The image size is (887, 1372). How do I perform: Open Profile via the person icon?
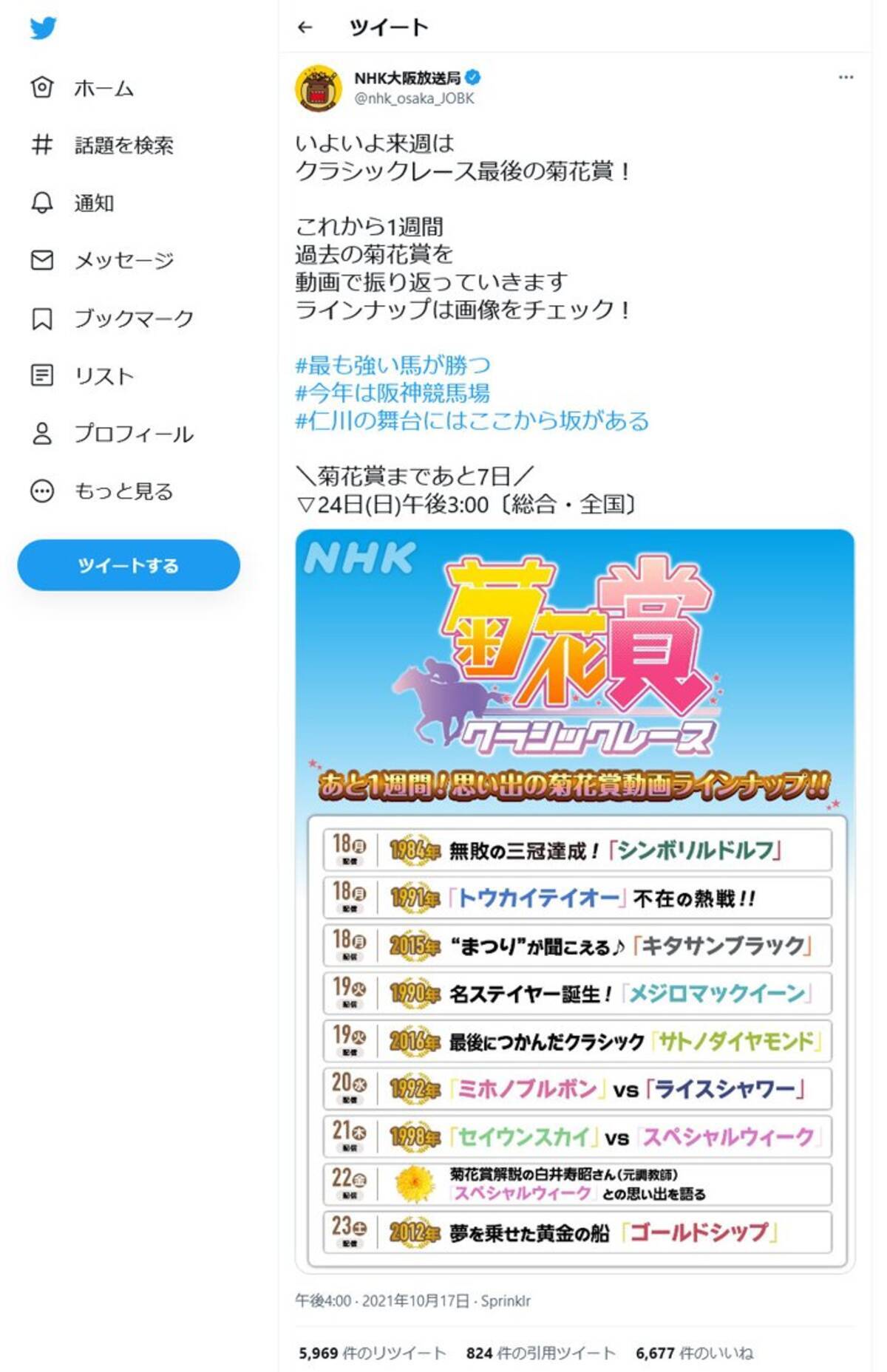point(43,433)
